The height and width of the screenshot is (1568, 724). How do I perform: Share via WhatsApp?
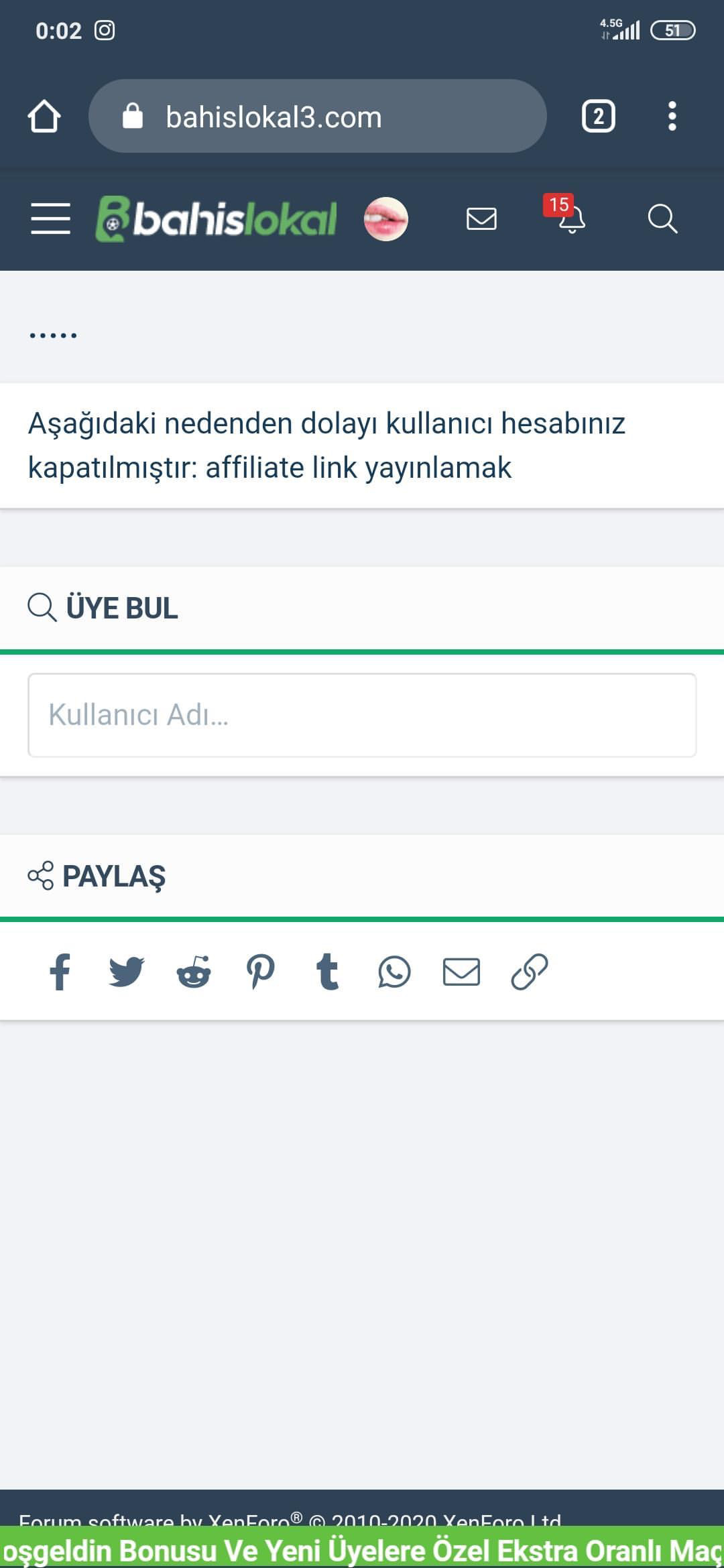pyautogui.click(x=394, y=972)
